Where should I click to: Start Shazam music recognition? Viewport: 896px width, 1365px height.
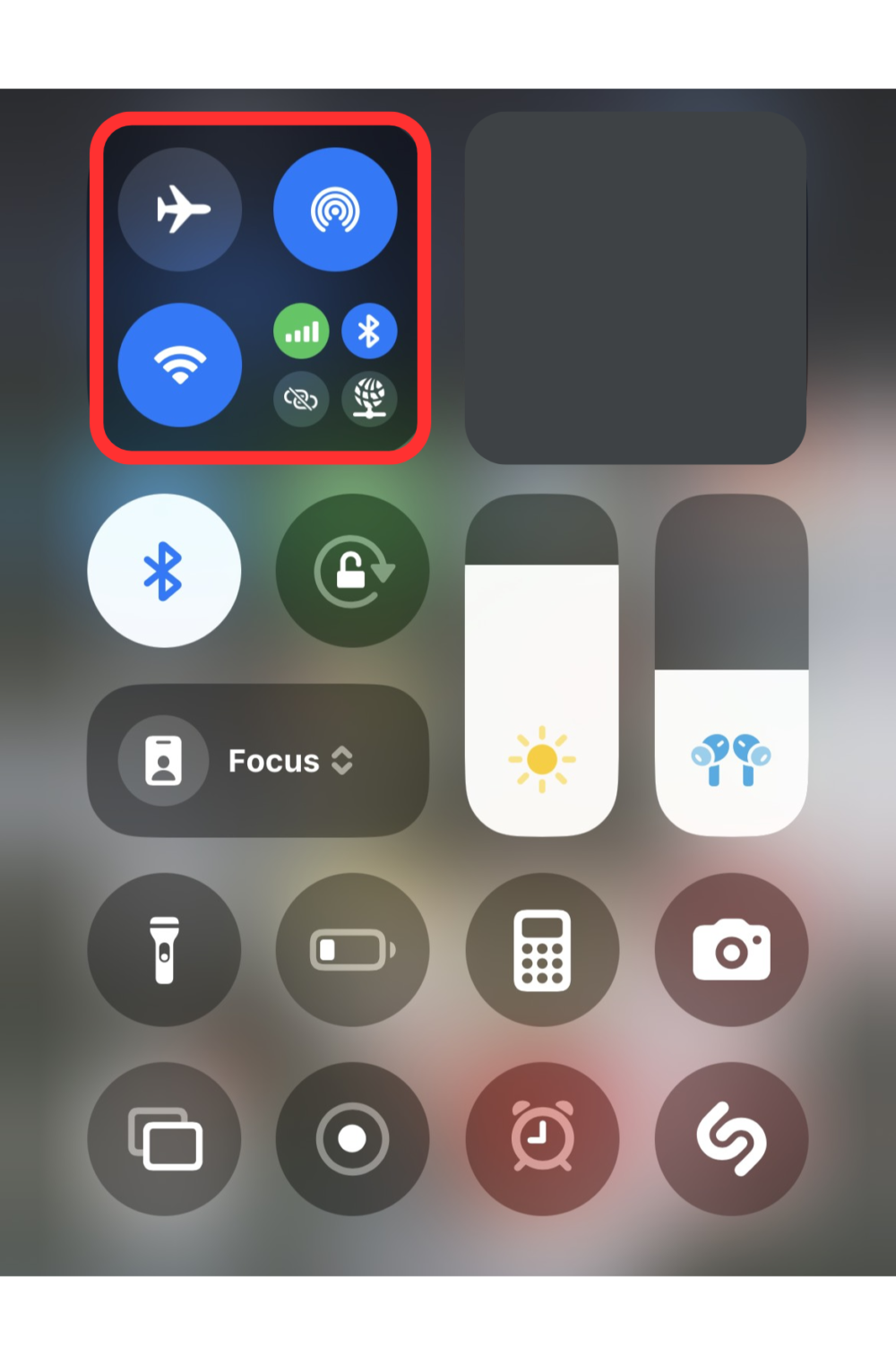731,1138
